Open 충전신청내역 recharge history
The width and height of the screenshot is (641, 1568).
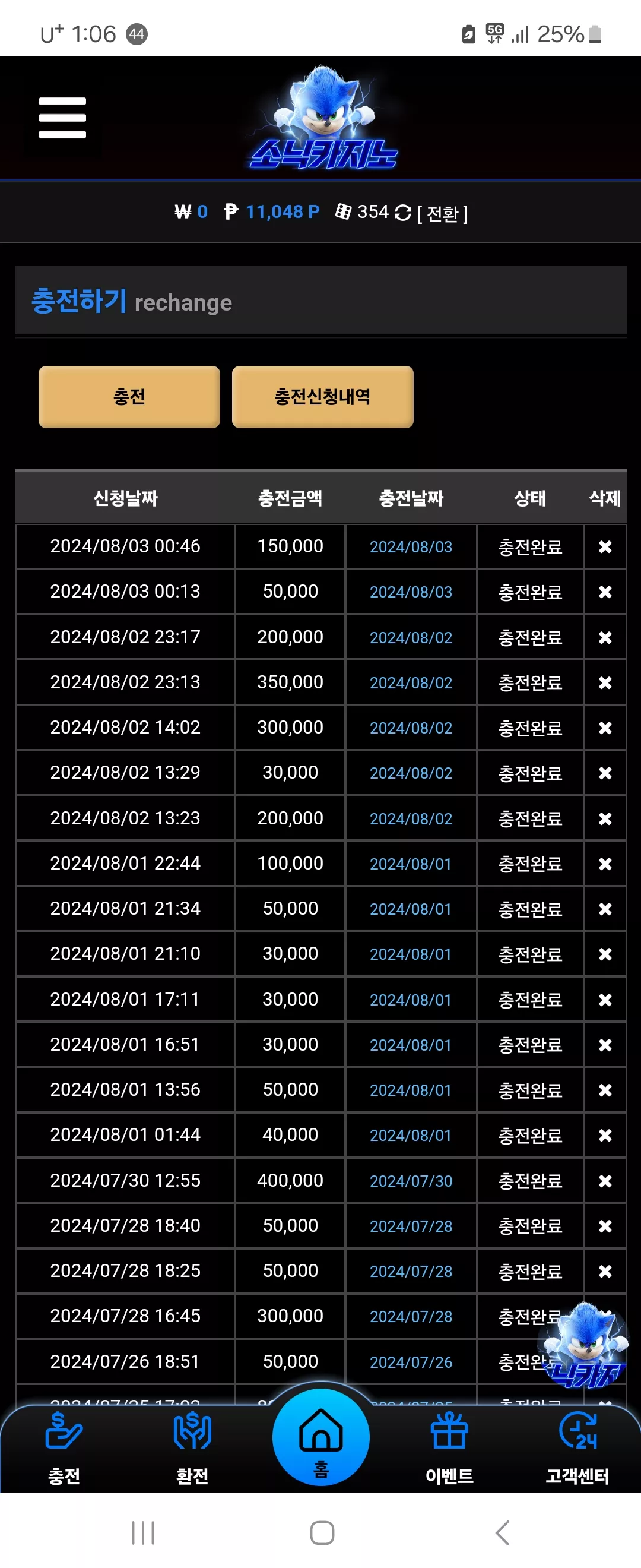point(322,397)
